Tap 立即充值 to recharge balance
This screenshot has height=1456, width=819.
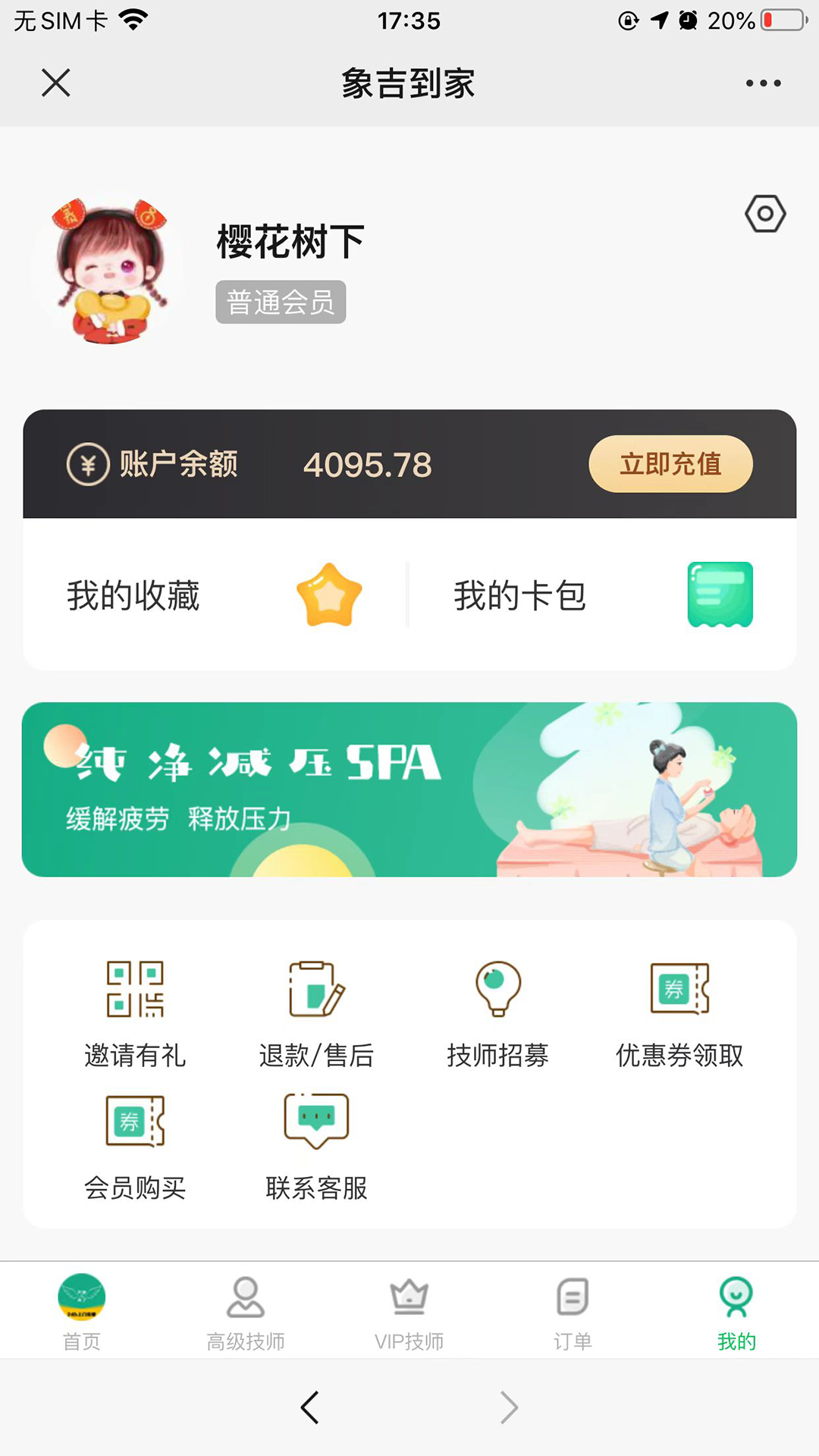pyautogui.click(x=670, y=464)
